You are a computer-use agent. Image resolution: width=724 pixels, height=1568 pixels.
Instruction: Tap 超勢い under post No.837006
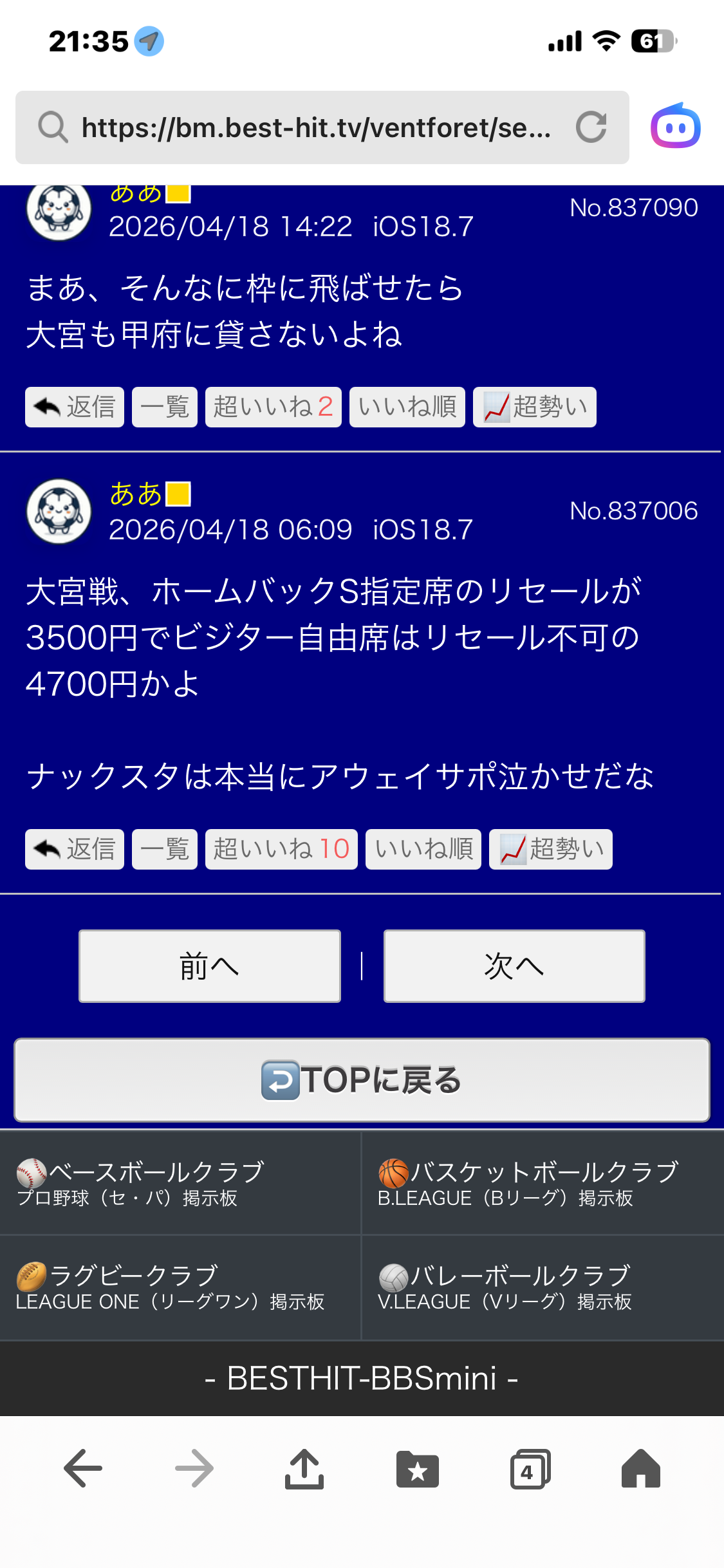[550, 849]
